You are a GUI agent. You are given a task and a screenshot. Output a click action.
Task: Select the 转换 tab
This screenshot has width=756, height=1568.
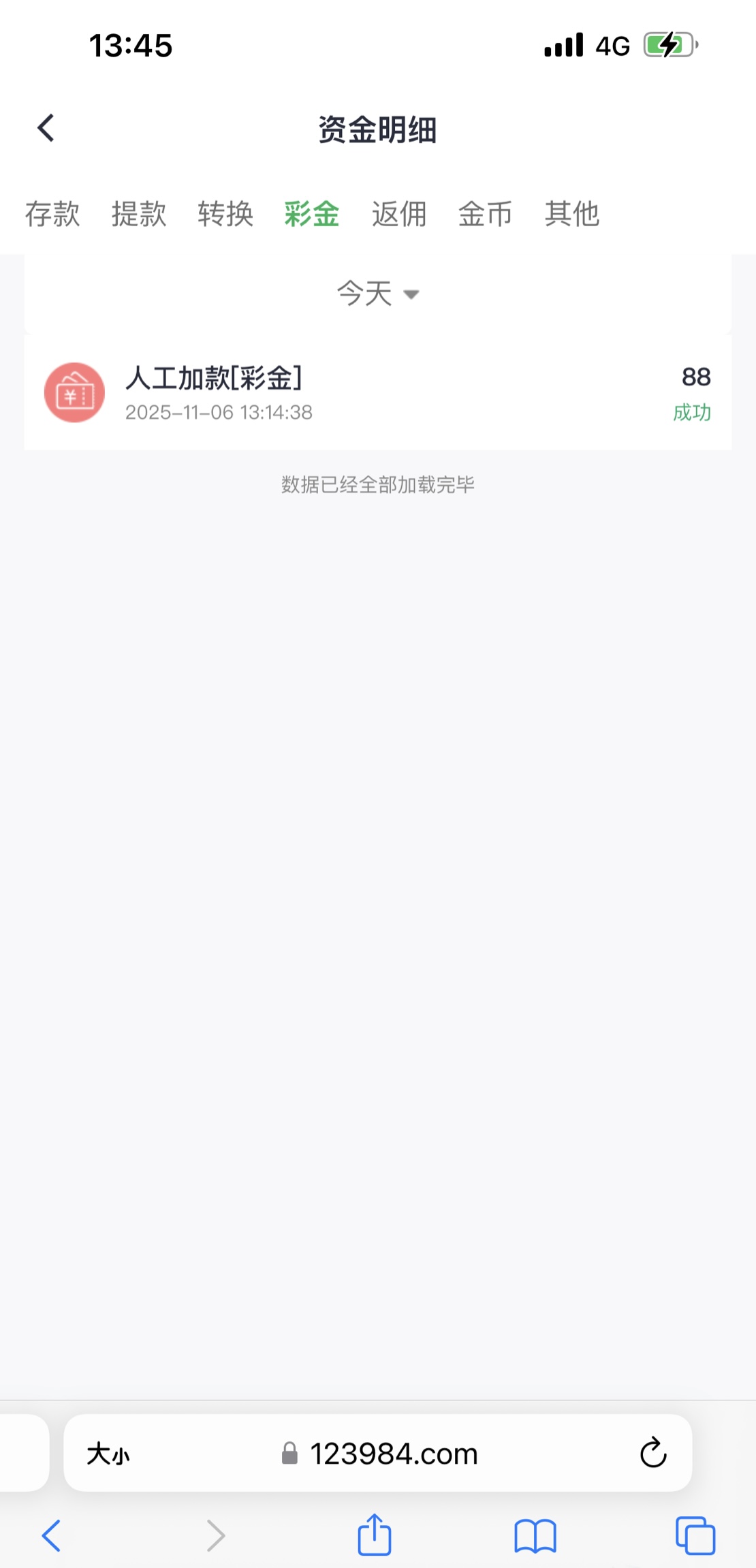coord(225,214)
